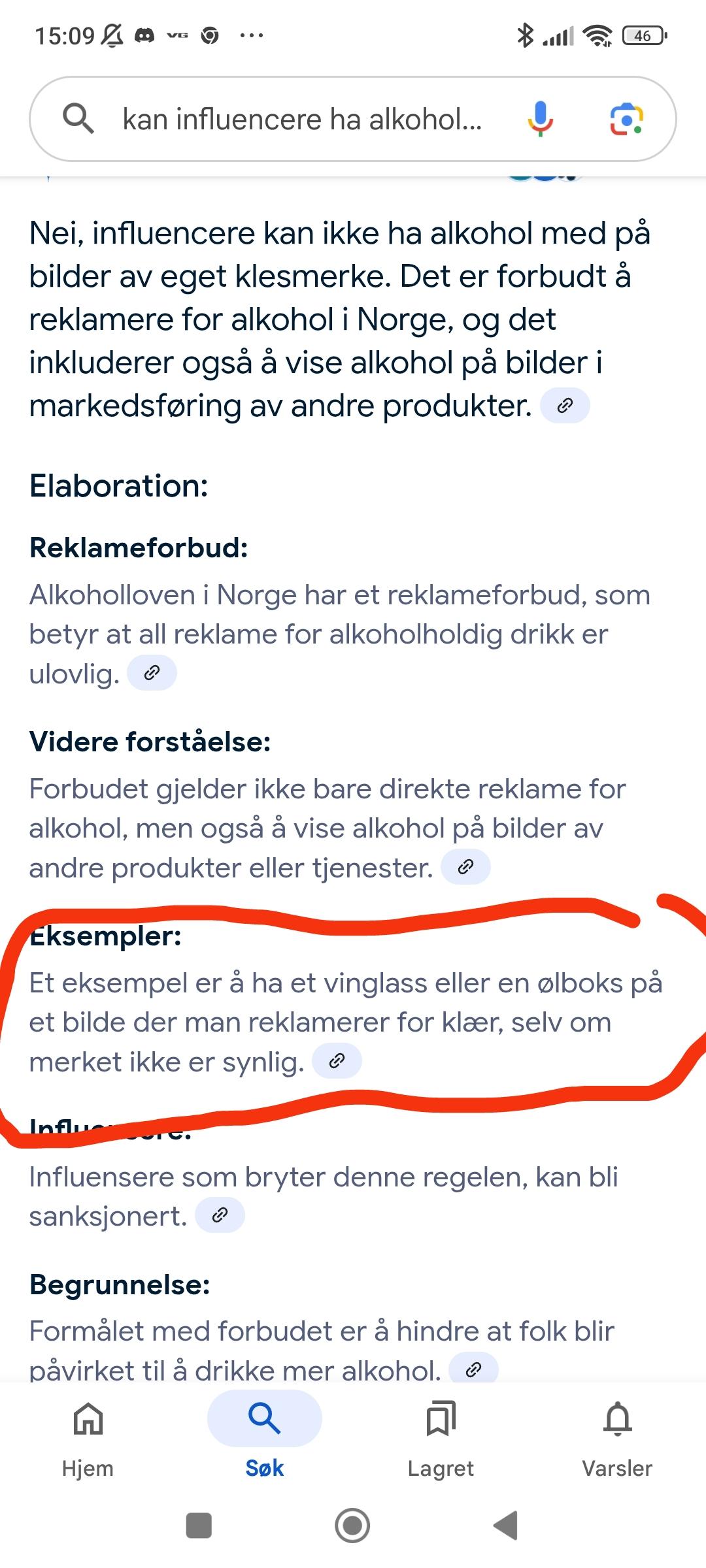This screenshot has height=1568, width=706.
Task: Open source link under Videre forståelse
Action: click(x=465, y=867)
